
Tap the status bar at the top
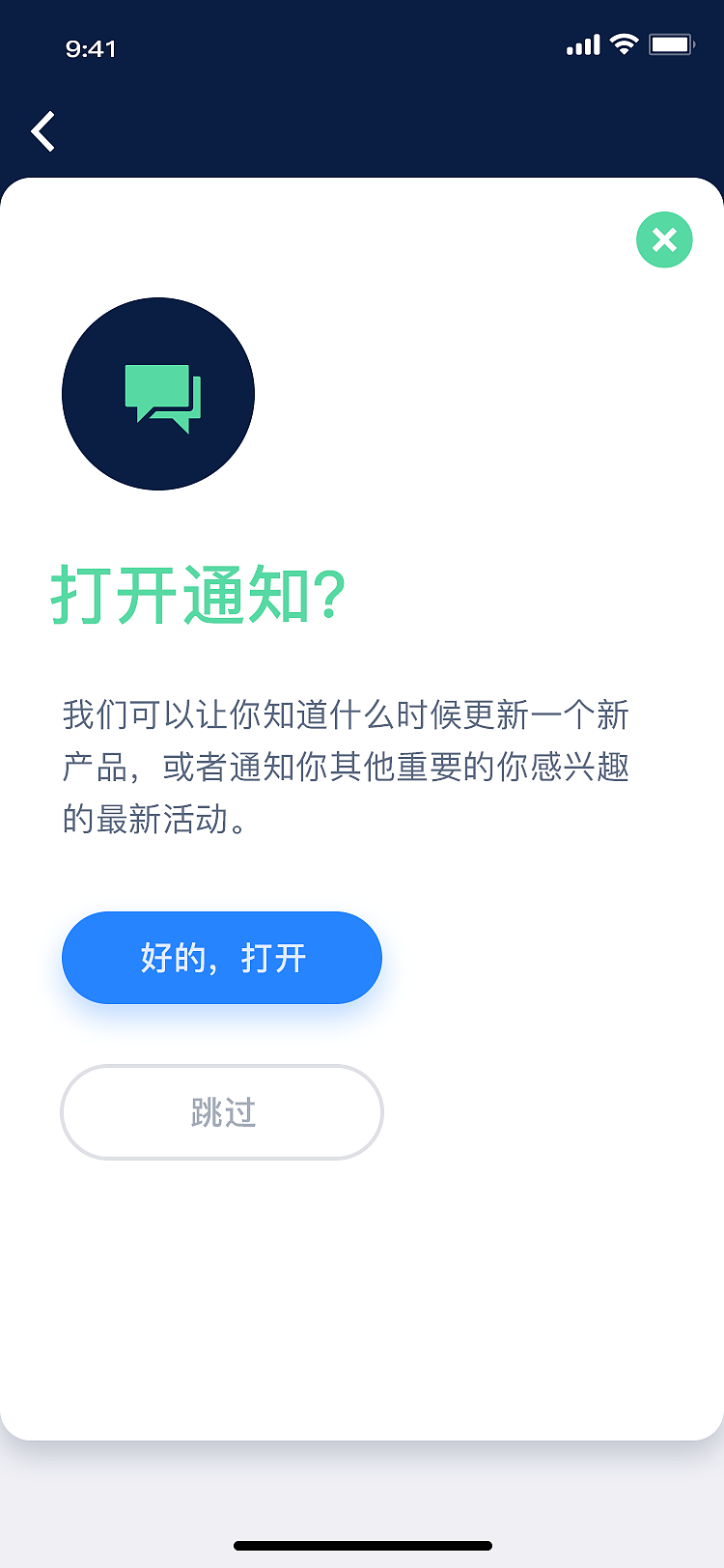tap(362, 44)
